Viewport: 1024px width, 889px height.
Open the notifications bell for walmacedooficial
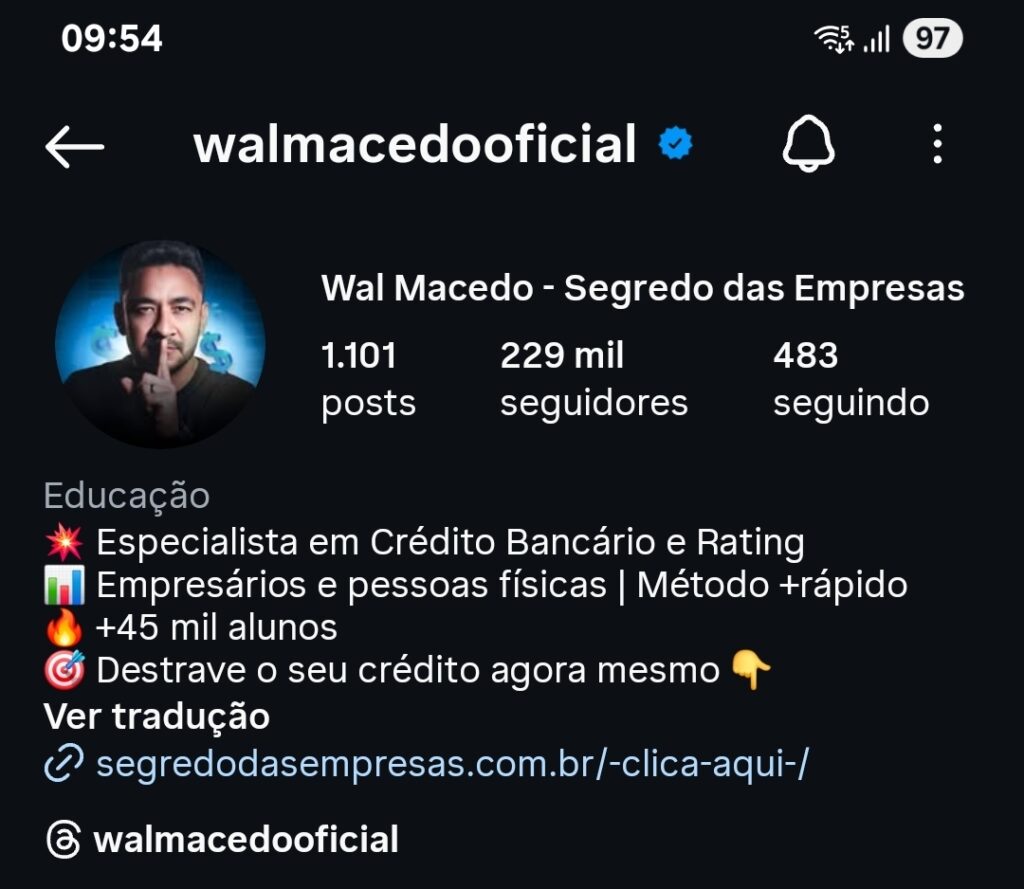[808, 146]
